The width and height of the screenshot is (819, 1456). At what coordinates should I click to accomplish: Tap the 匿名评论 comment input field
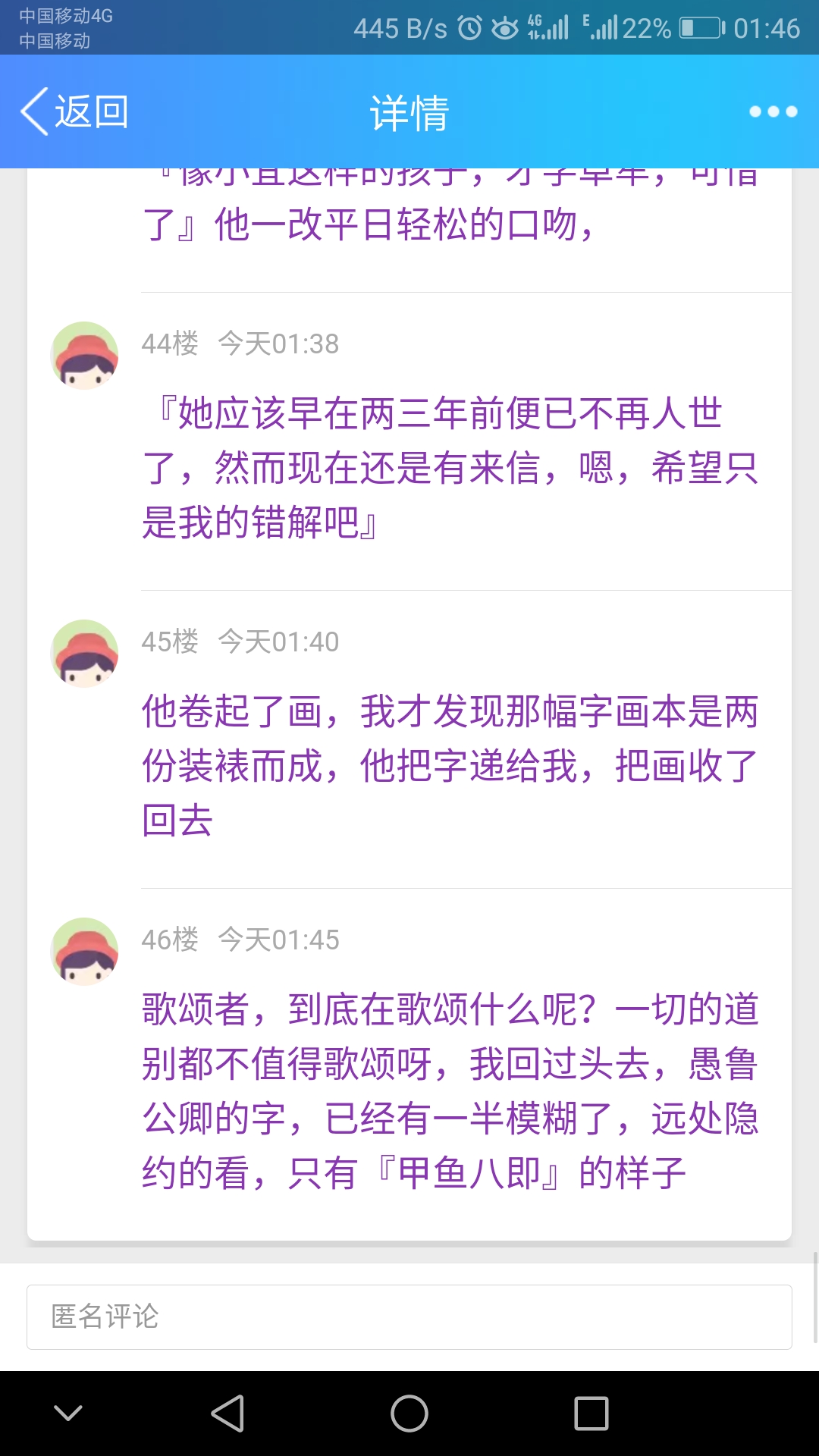409,1317
